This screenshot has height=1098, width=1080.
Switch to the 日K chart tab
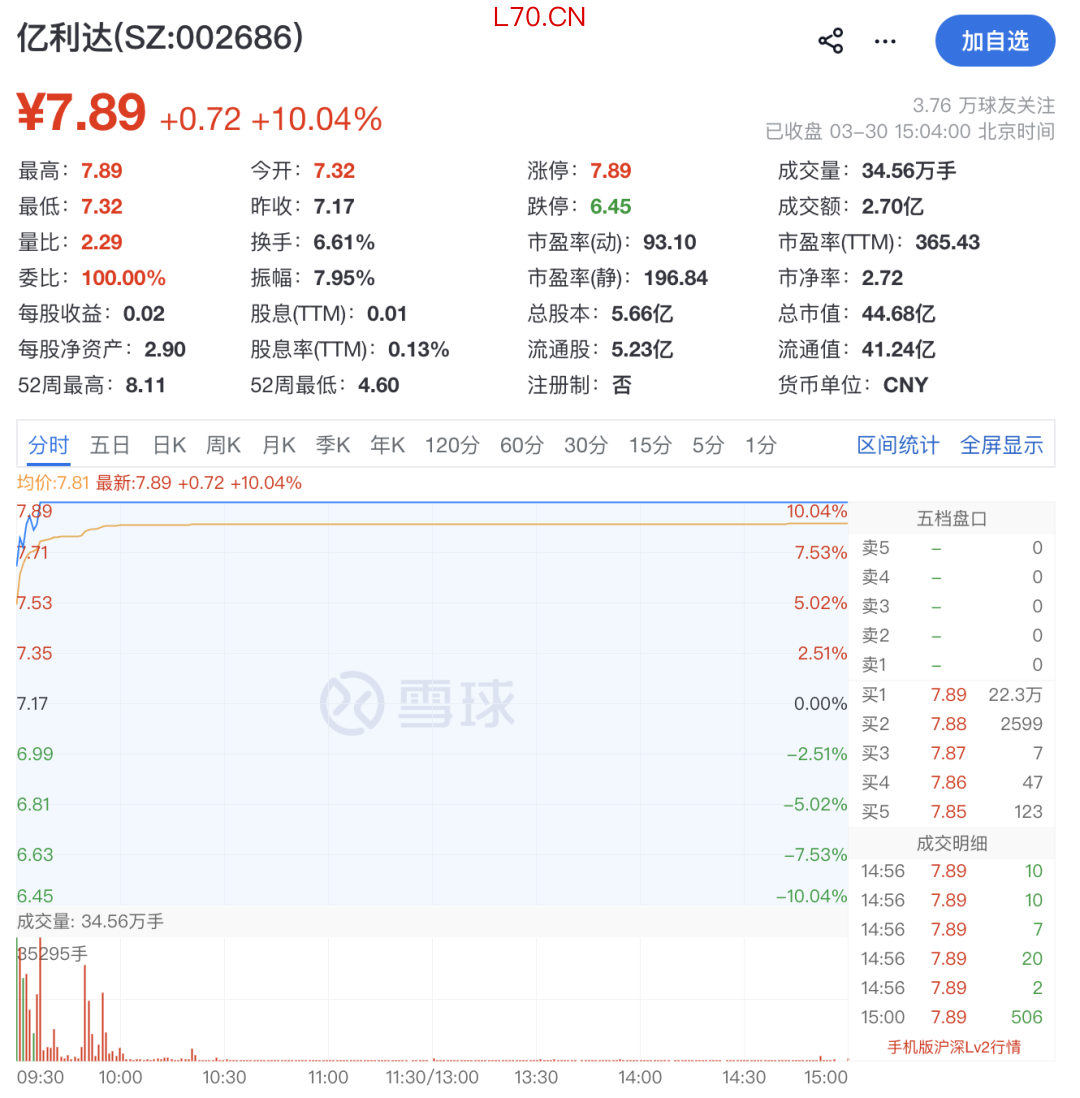coord(170,446)
